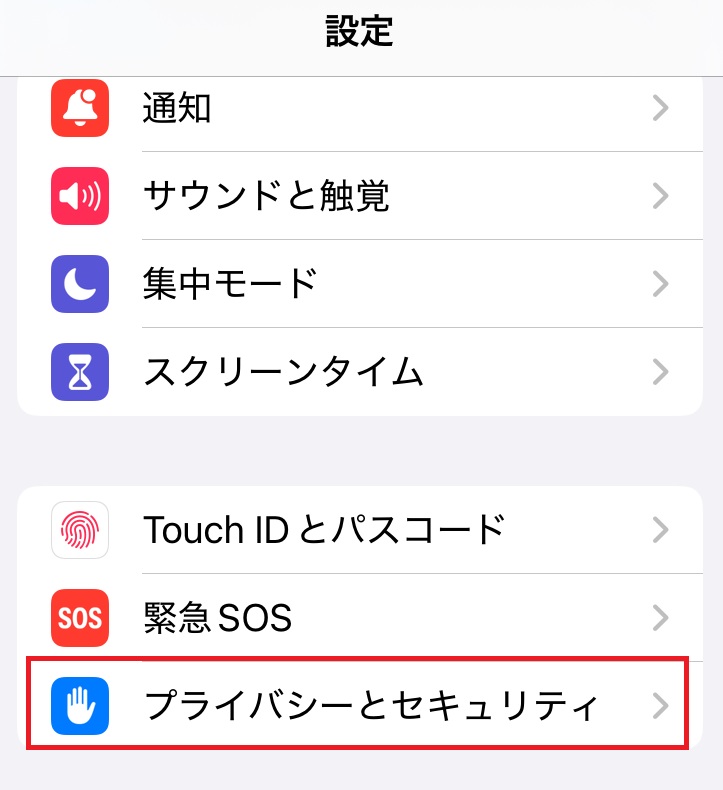The height and width of the screenshot is (790, 723).
Task: Select the speaker icon for サウンドと触覚
Action: pyautogui.click(x=80, y=196)
